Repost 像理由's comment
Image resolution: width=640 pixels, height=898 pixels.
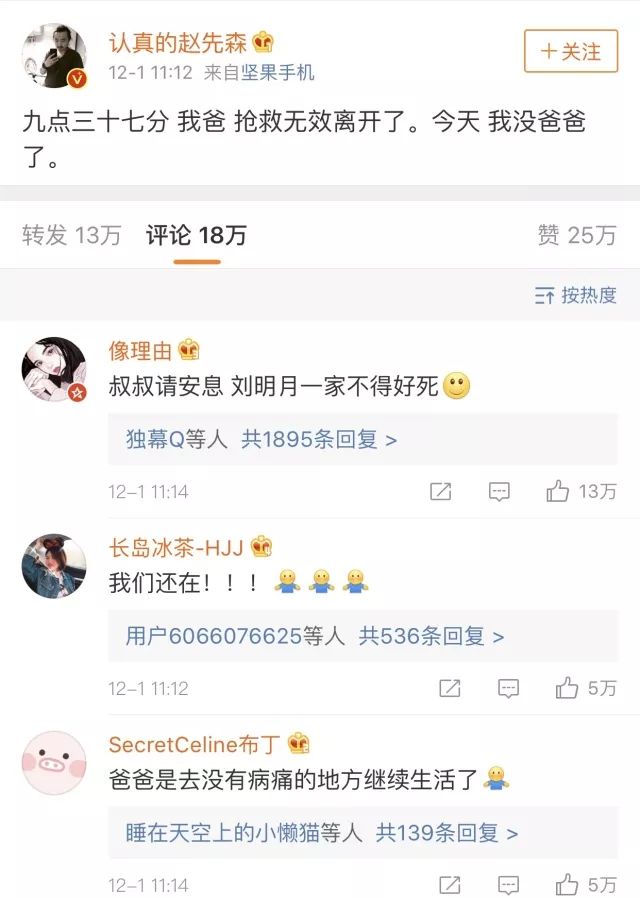tap(440, 491)
